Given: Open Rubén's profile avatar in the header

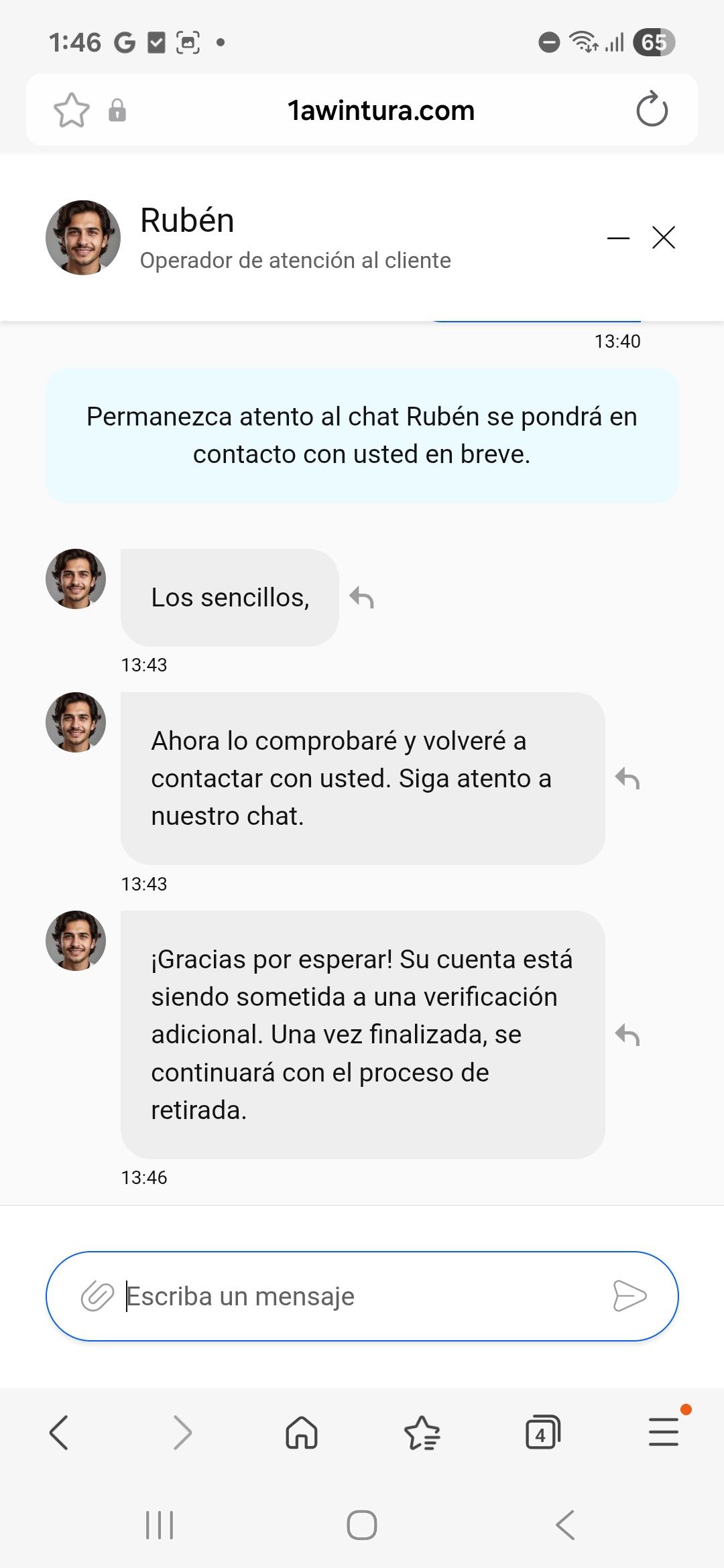Looking at the screenshot, I should (83, 238).
